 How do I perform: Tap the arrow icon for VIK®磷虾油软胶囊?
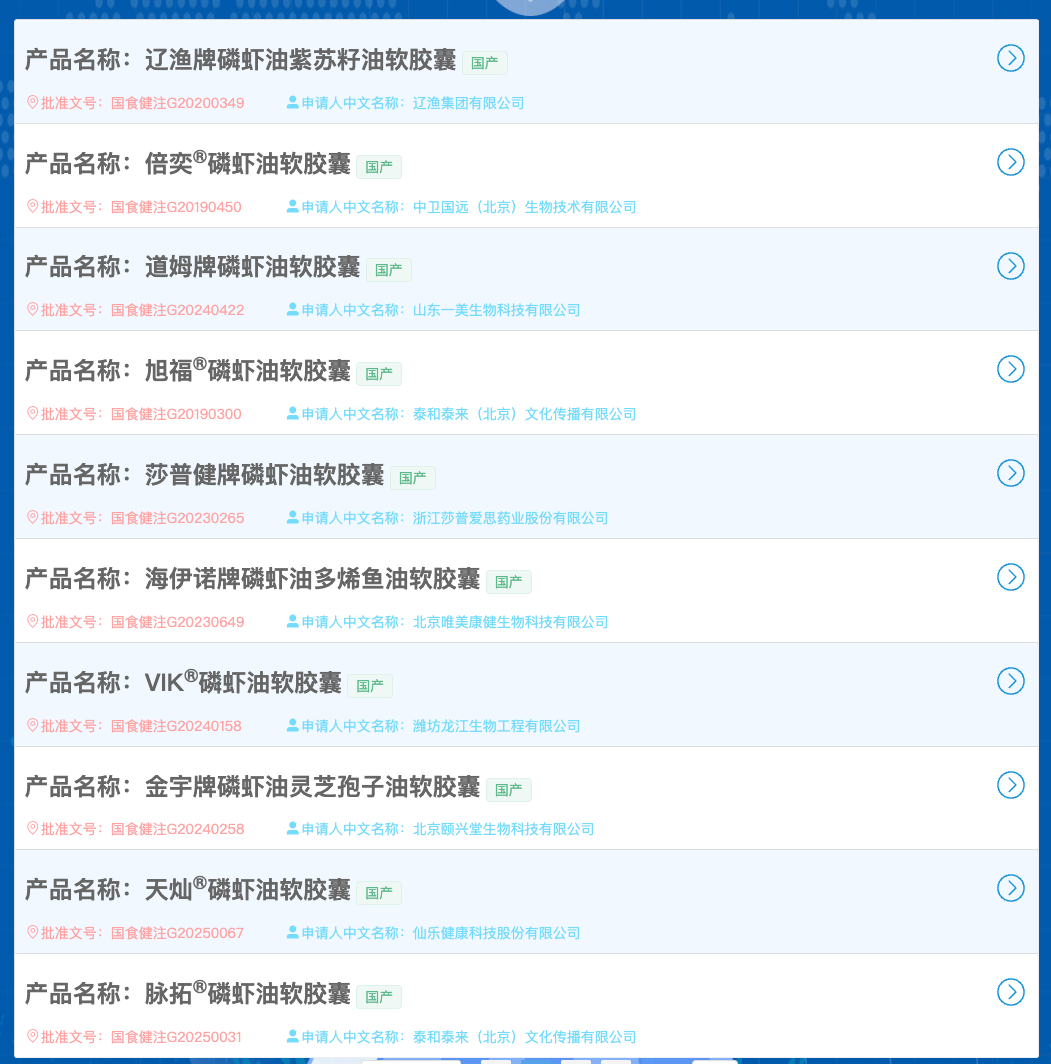[x=1011, y=681]
